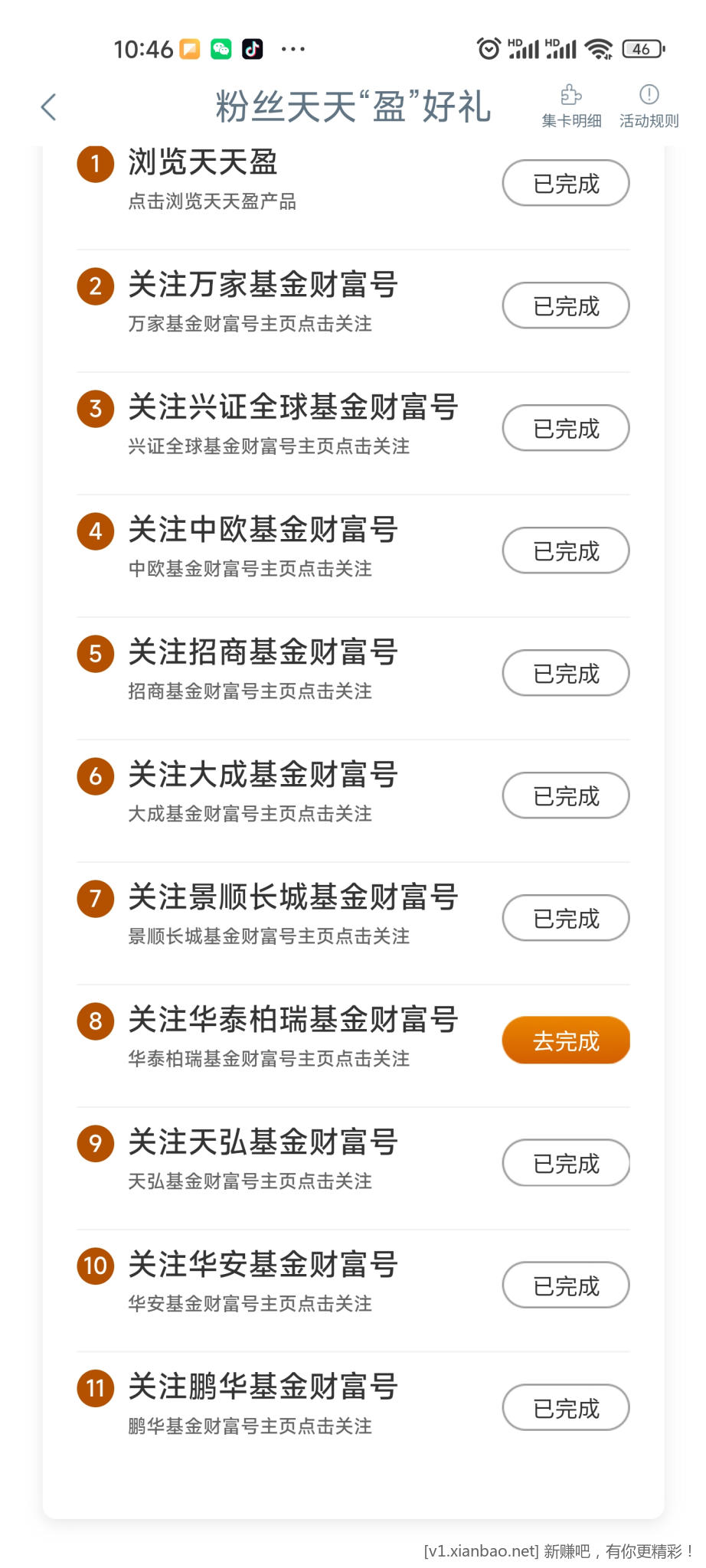The height and width of the screenshot is (1568, 706).
Task: Go back using the top-left arrow
Action: pos(48,107)
